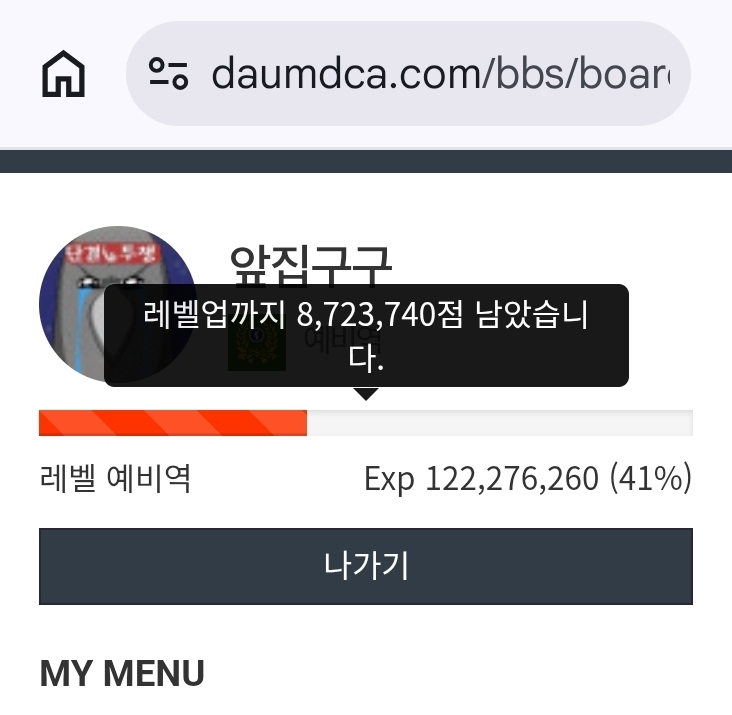The width and height of the screenshot is (732, 715).
Task: Open the site settings icon in address bar
Action: click(168, 74)
